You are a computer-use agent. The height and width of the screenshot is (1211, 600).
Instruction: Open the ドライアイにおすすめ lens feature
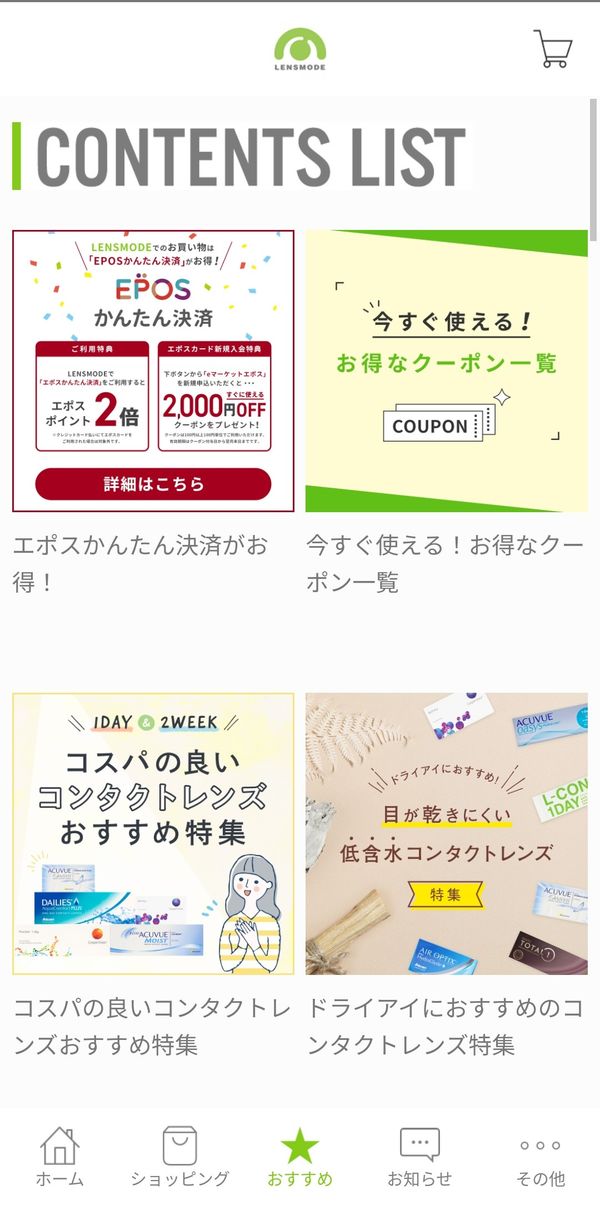[x=447, y=834]
